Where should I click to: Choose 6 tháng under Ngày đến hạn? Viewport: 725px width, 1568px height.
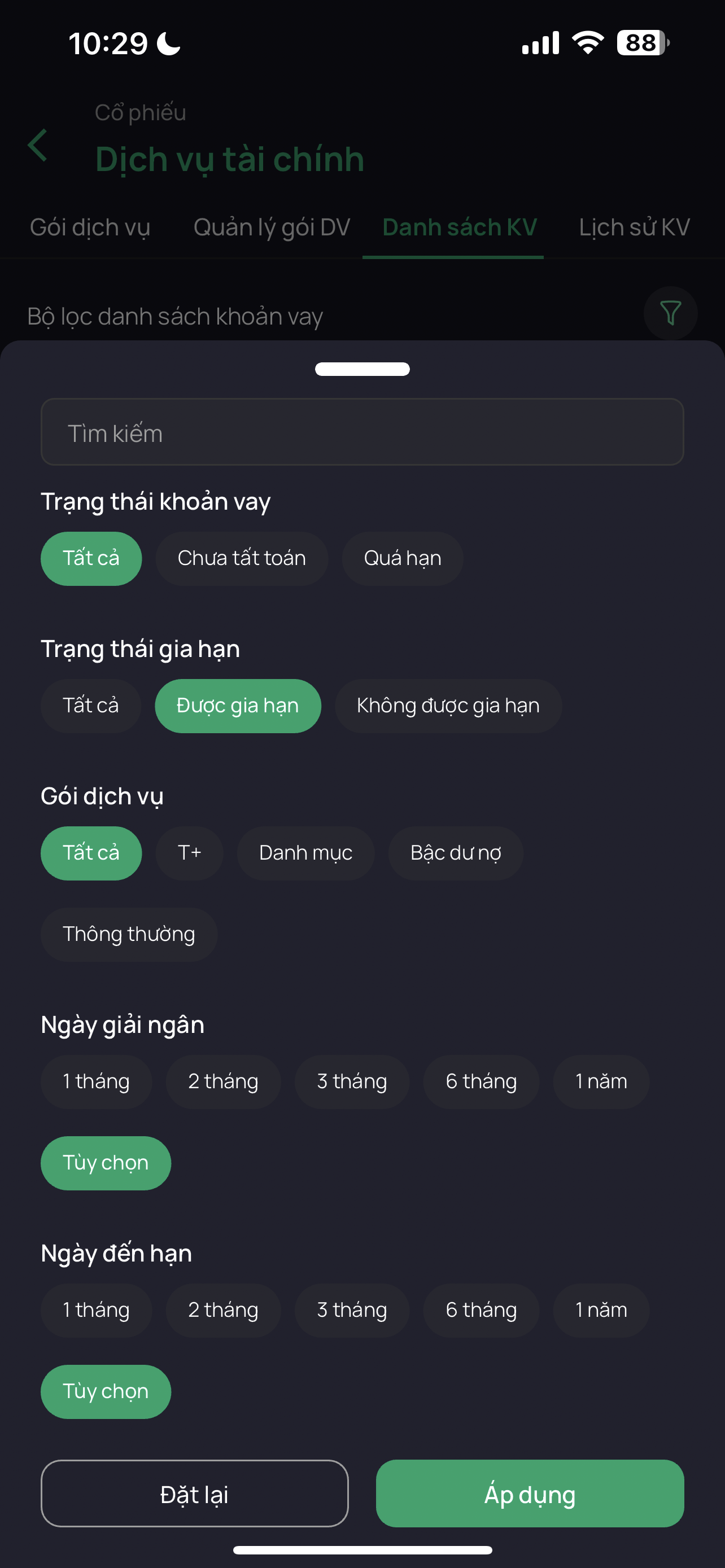click(481, 1309)
